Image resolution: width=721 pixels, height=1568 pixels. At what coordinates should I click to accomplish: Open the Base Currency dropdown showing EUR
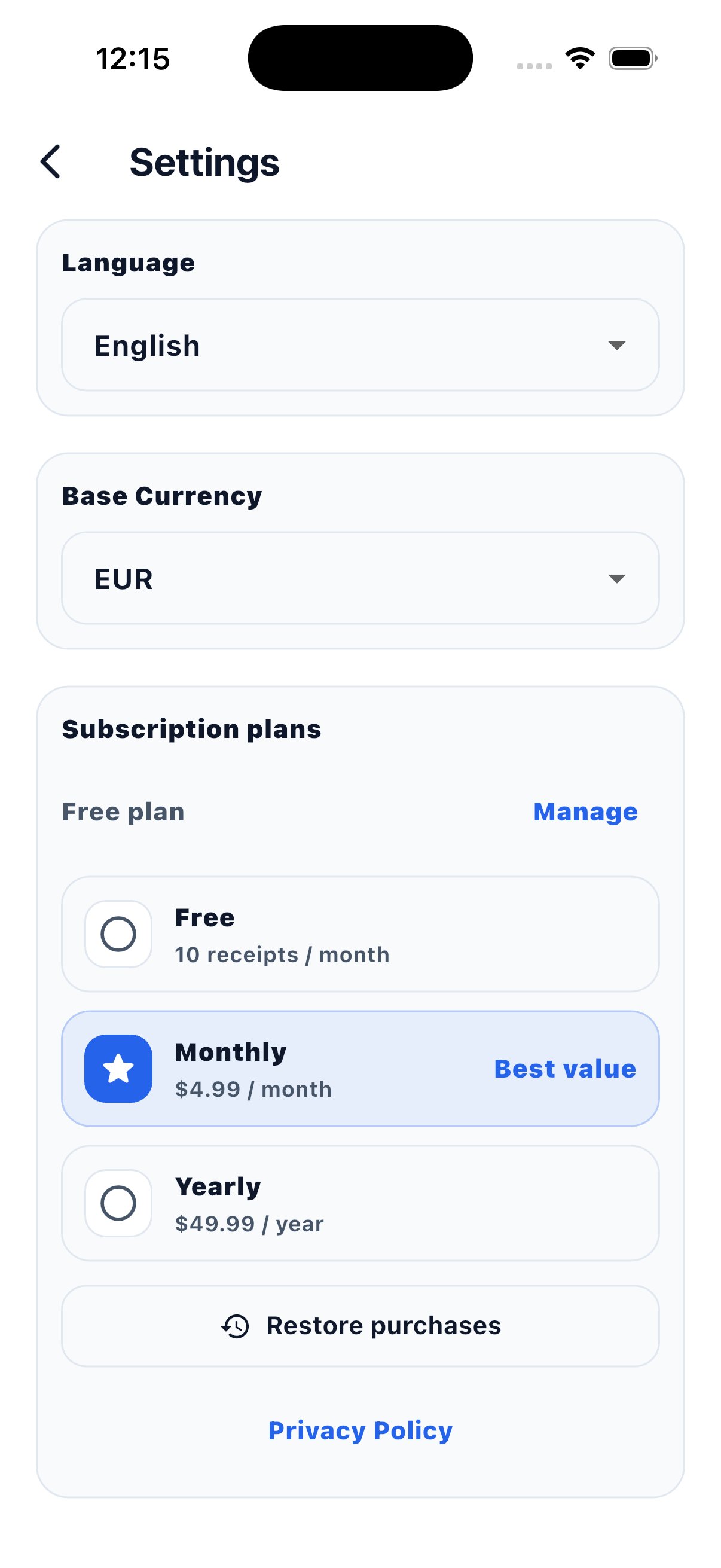pyautogui.click(x=360, y=578)
